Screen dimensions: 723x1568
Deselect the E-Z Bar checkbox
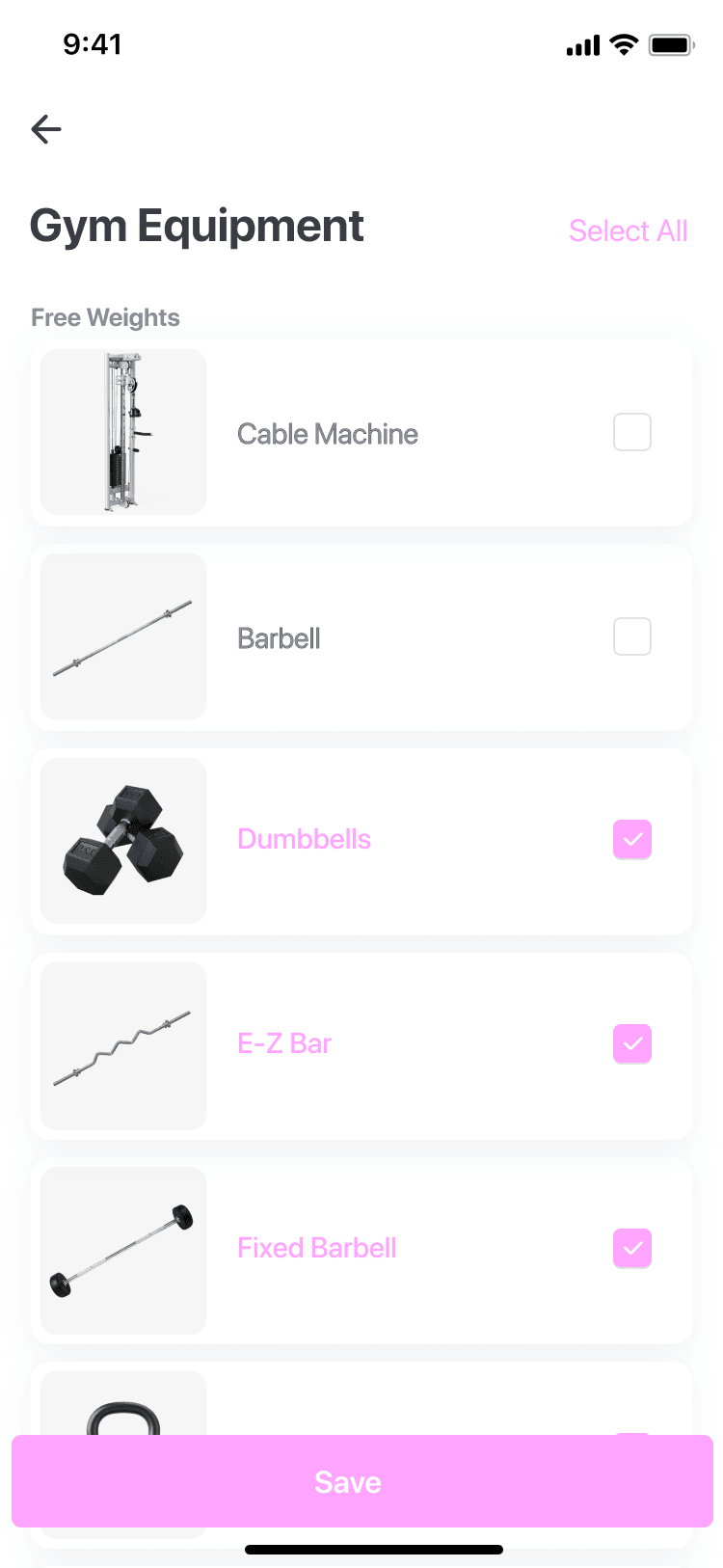[x=632, y=1044]
